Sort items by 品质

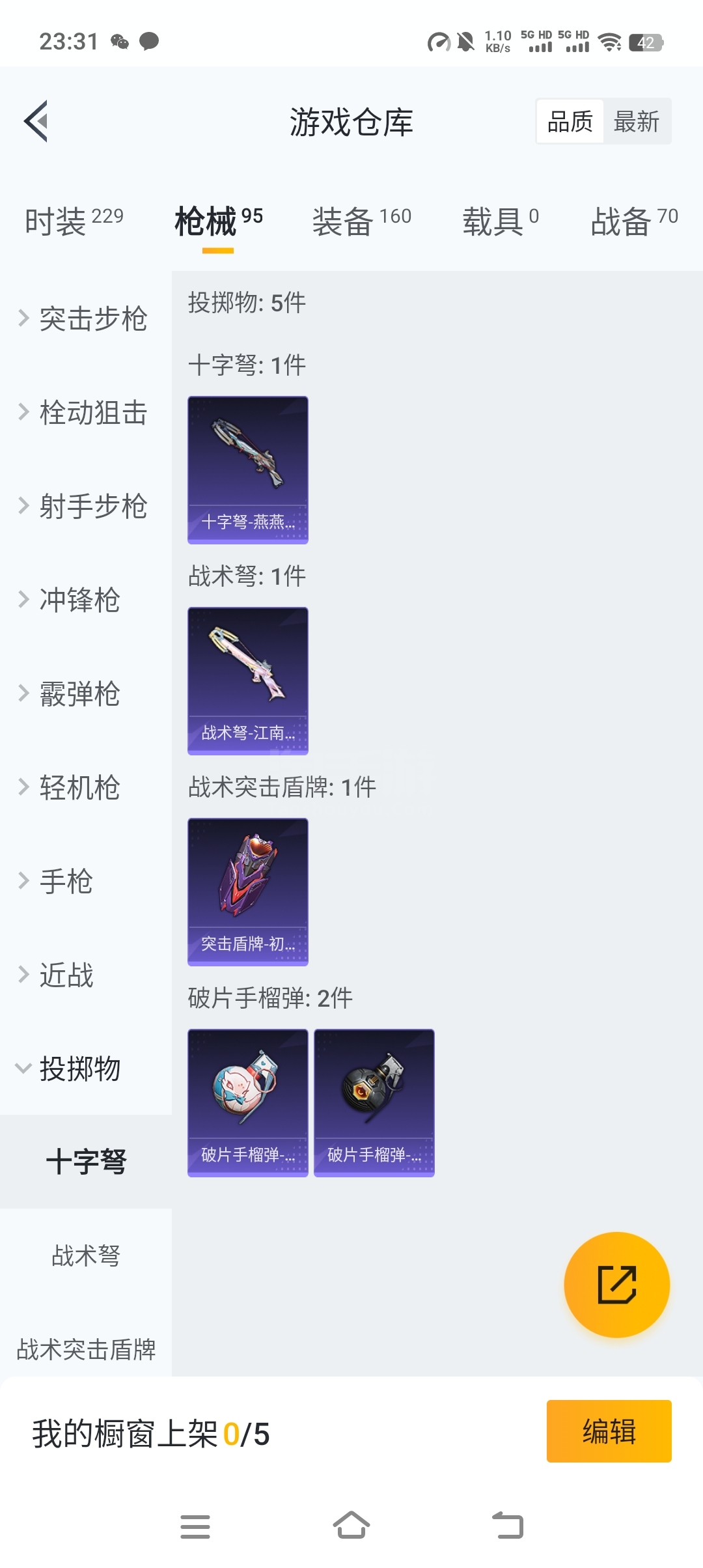(570, 122)
